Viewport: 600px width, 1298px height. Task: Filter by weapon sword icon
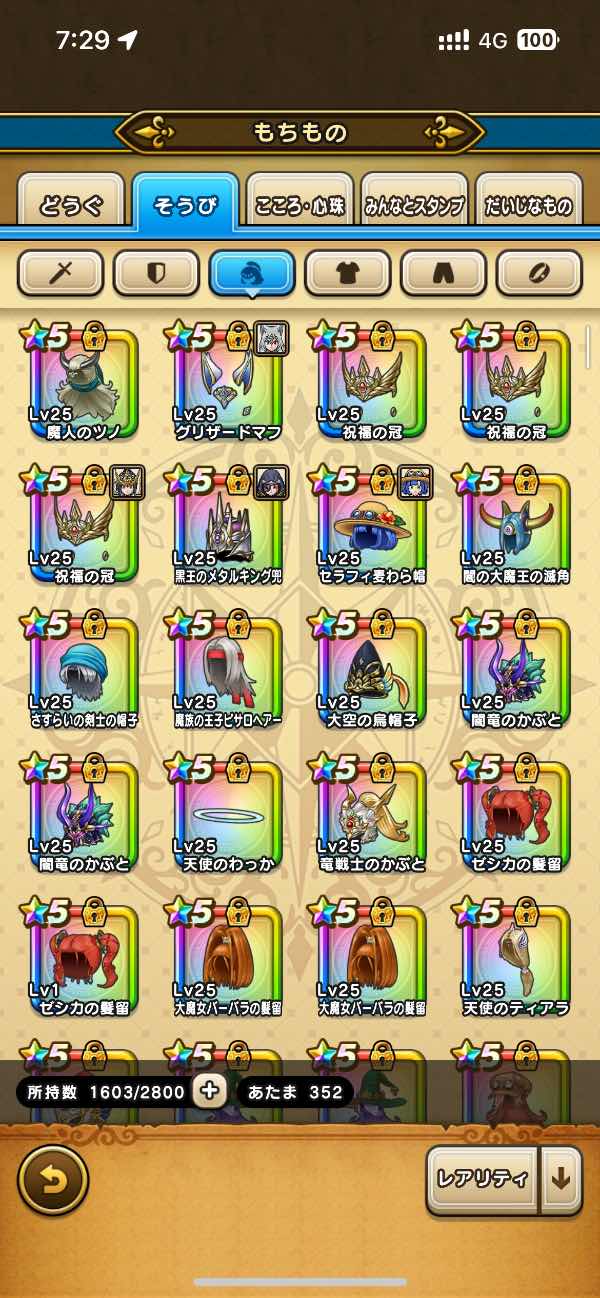[x=61, y=272]
